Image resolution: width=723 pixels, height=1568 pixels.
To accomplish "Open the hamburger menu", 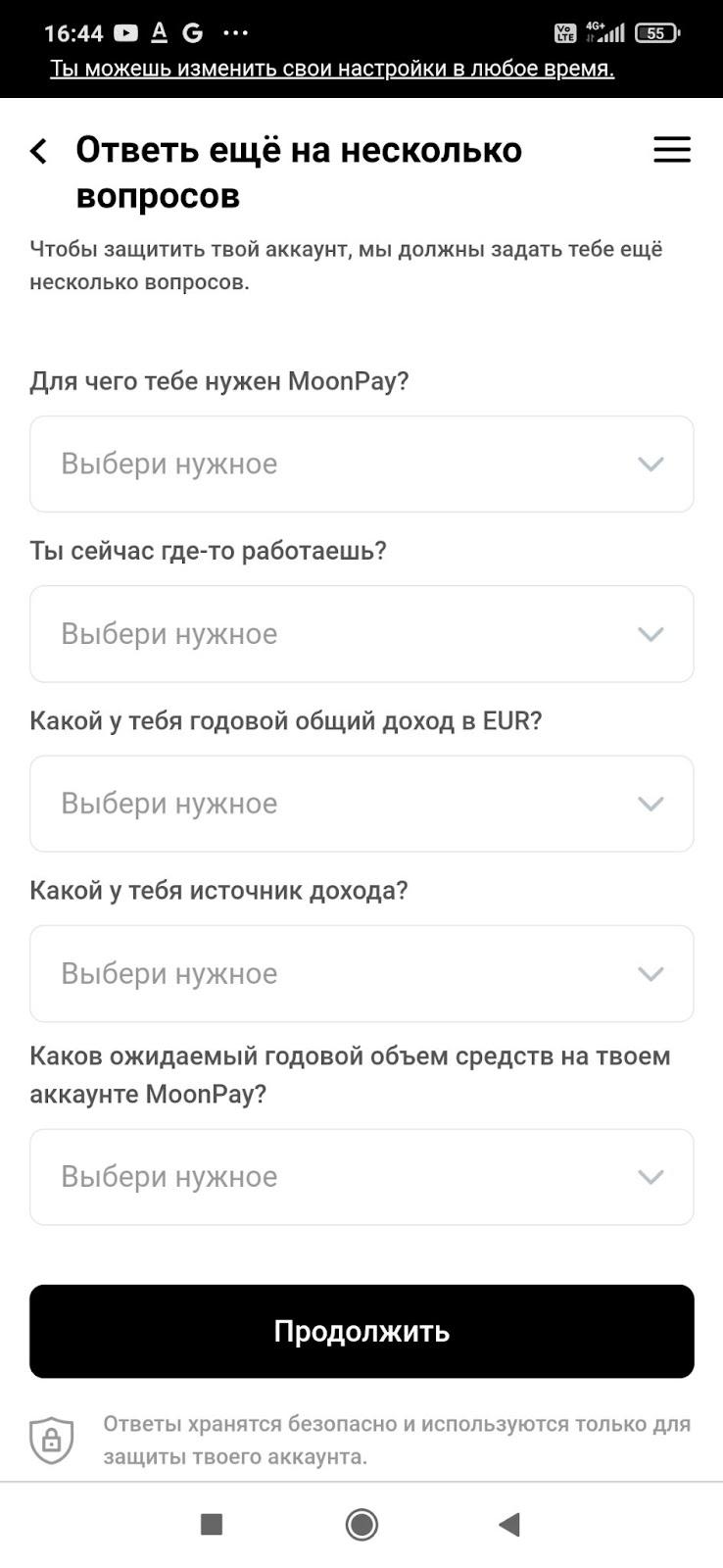I will click(x=672, y=150).
